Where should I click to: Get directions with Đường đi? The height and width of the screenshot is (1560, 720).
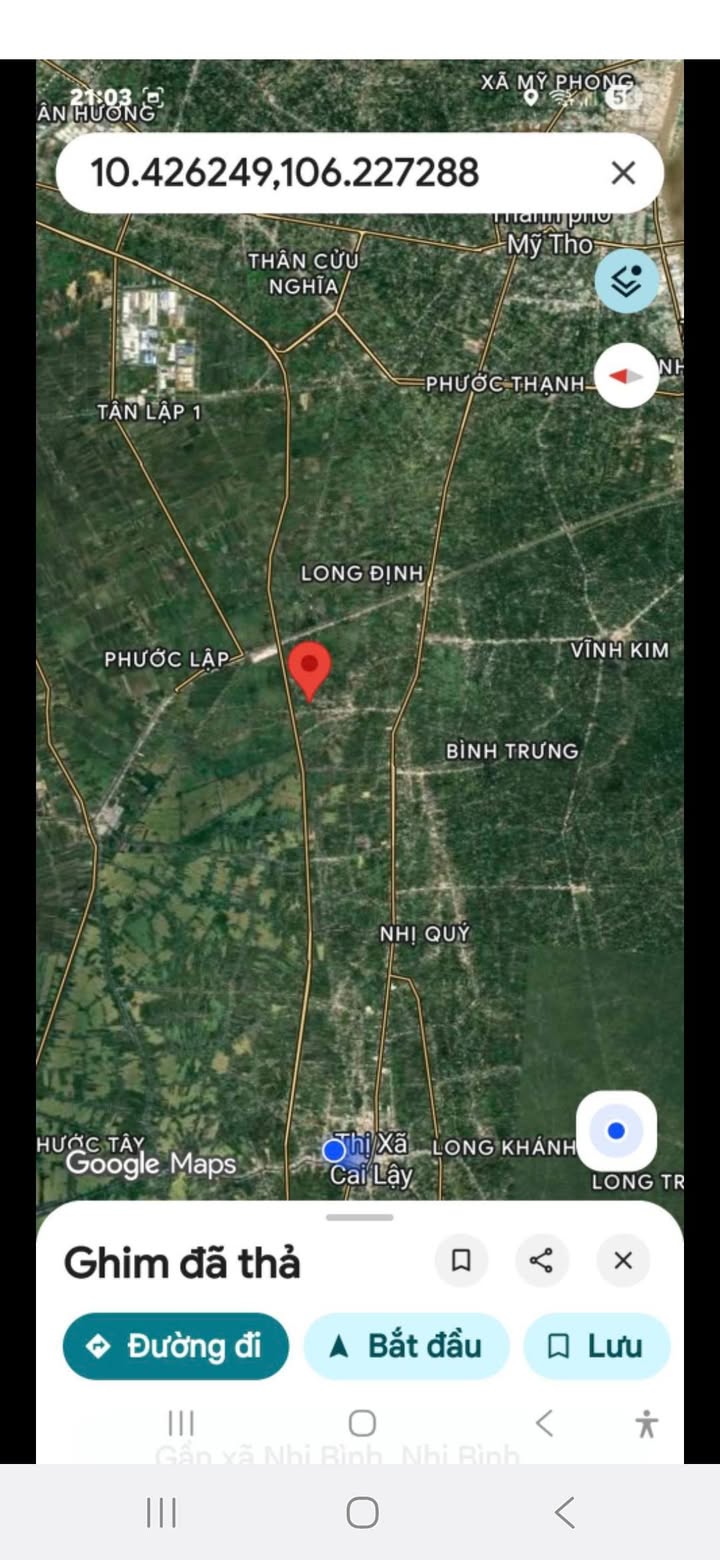tap(176, 1346)
